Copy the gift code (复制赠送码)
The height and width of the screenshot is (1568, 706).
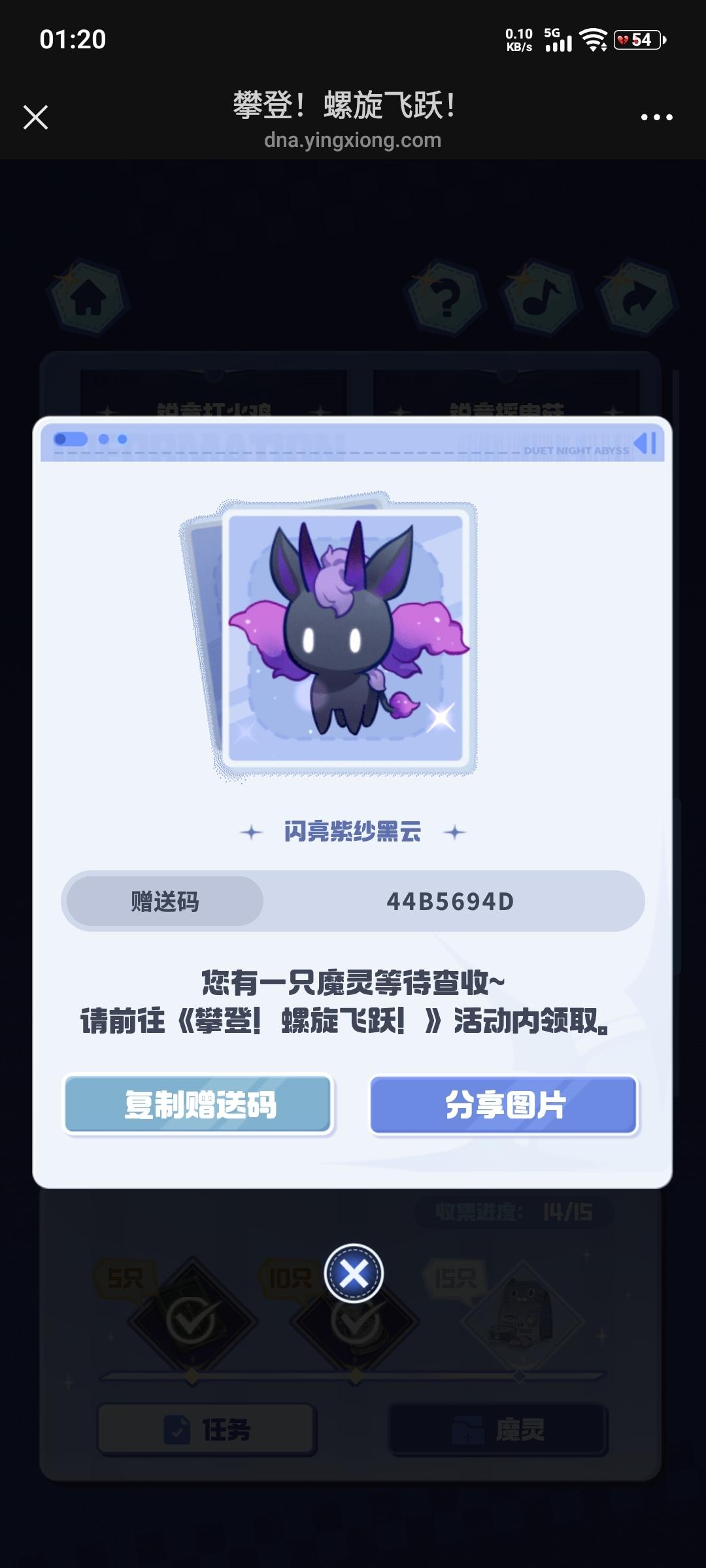coord(199,1105)
